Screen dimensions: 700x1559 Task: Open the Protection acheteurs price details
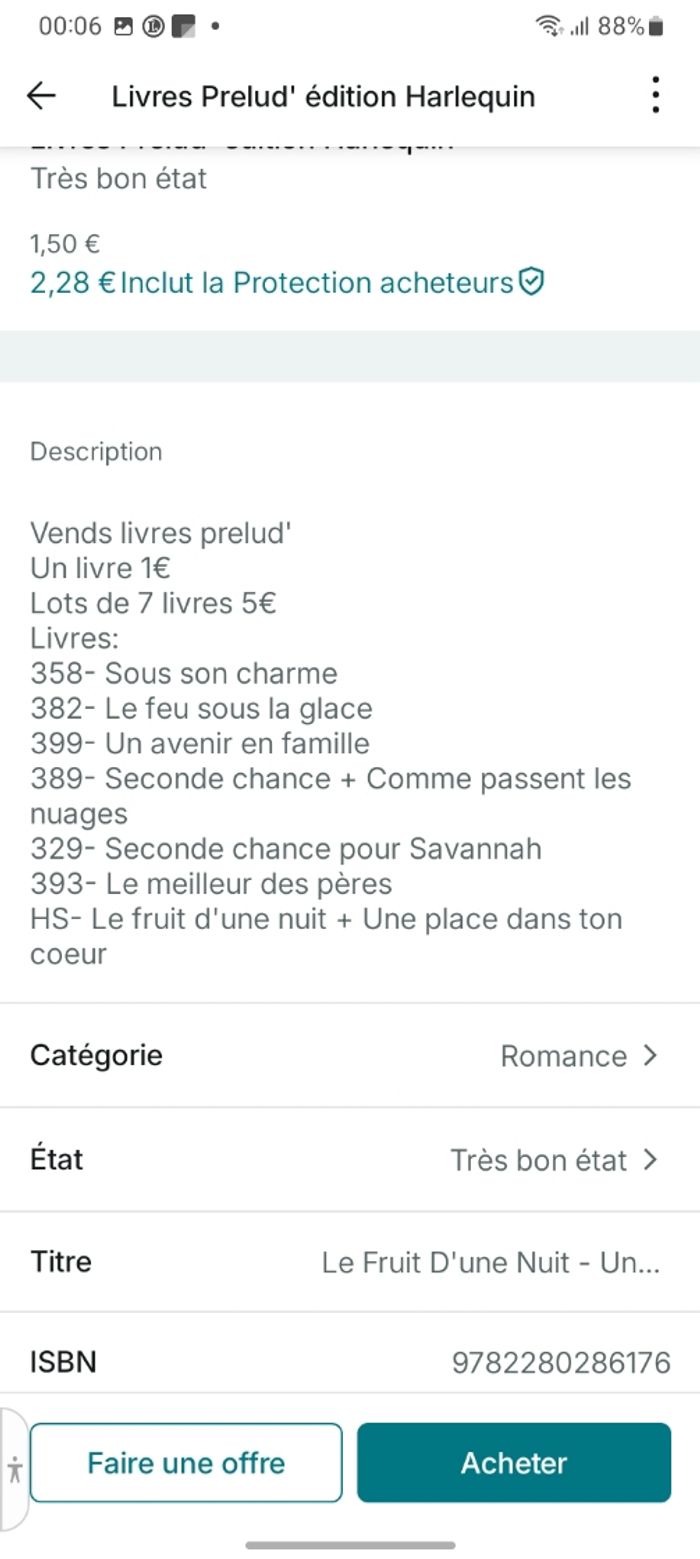[287, 283]
